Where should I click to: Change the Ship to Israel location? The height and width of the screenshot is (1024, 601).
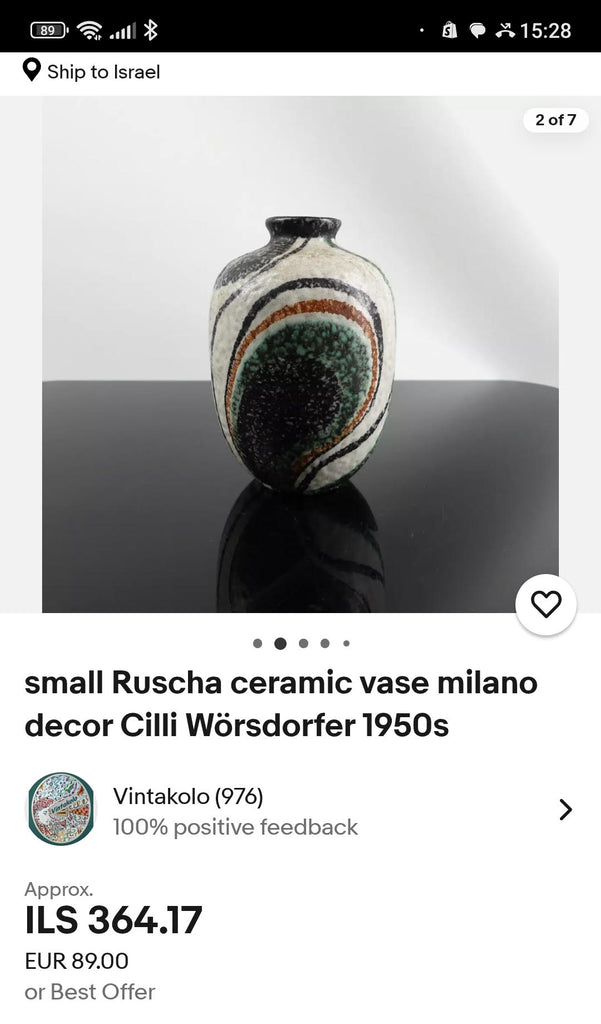click(x=91, y=72)
